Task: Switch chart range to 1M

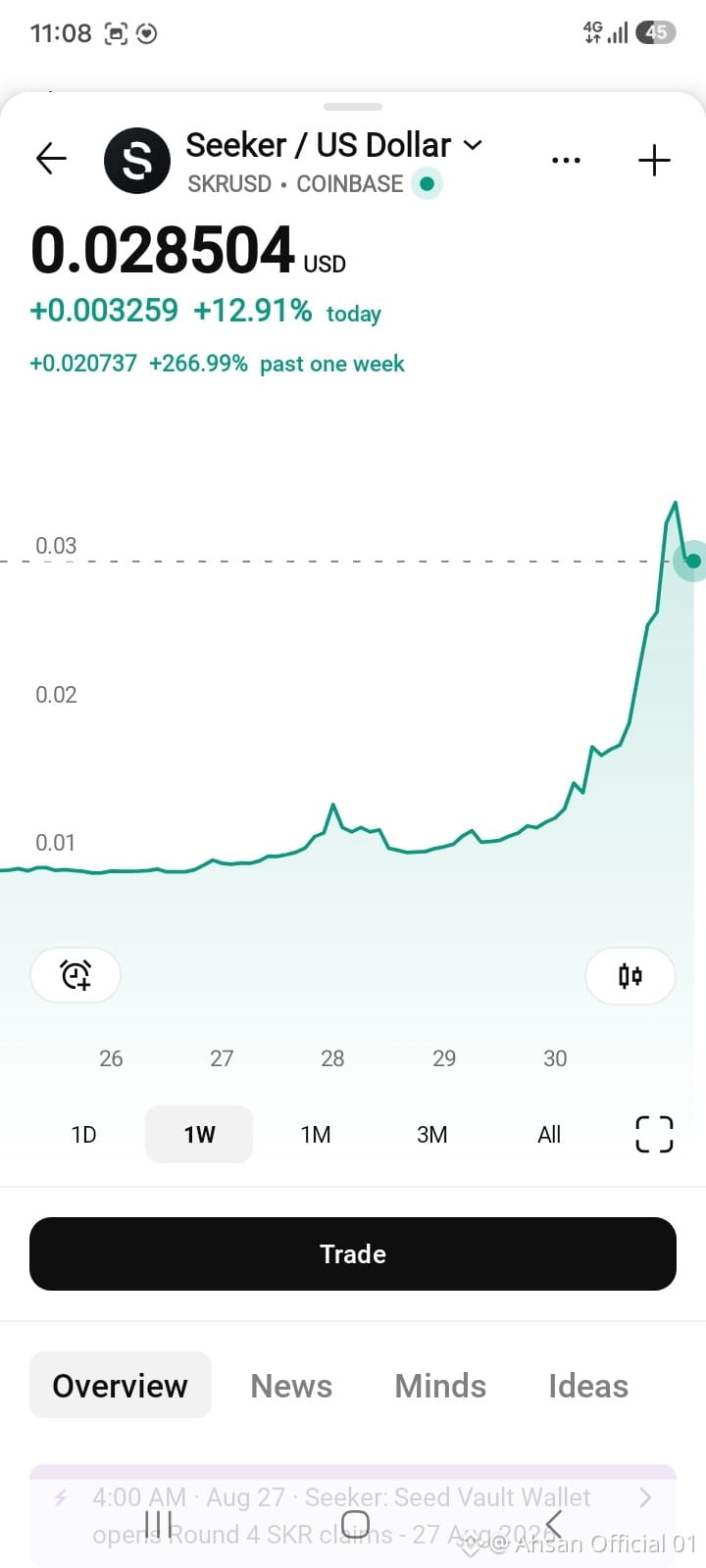Action: point(316,1135)
